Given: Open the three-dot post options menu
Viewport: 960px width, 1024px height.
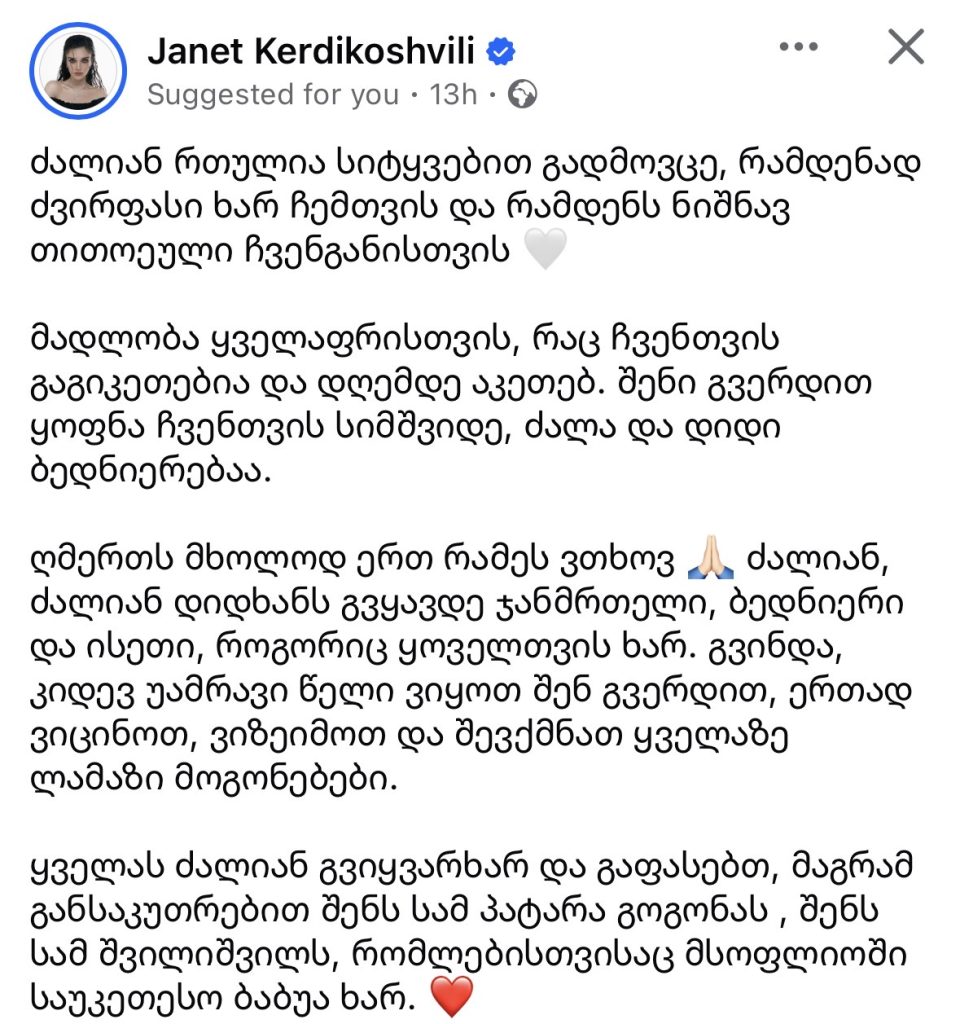Looking at the screenshot, I should [x=798, y=46].
